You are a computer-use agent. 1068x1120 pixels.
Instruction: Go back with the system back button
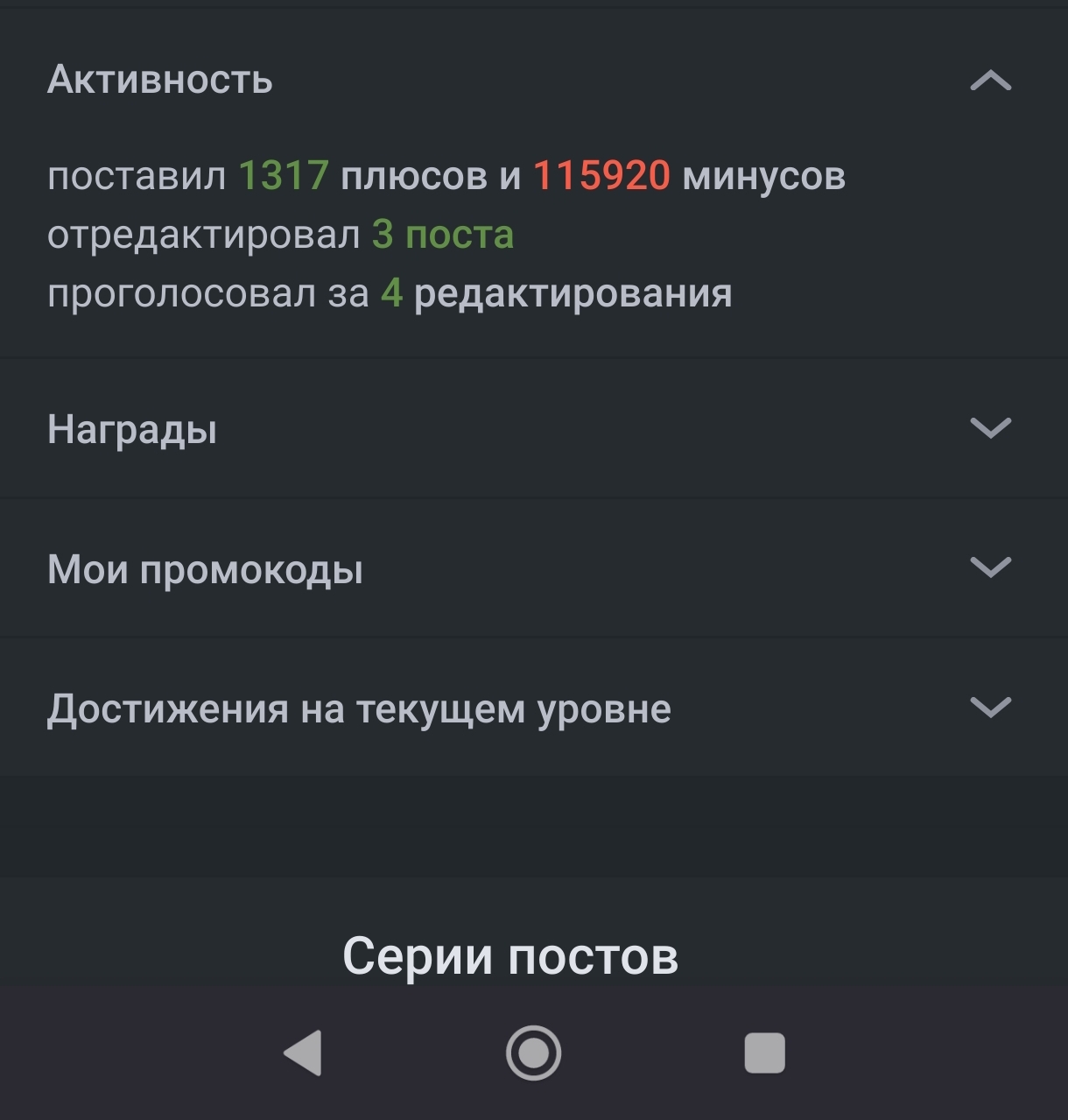[304, 1053]
